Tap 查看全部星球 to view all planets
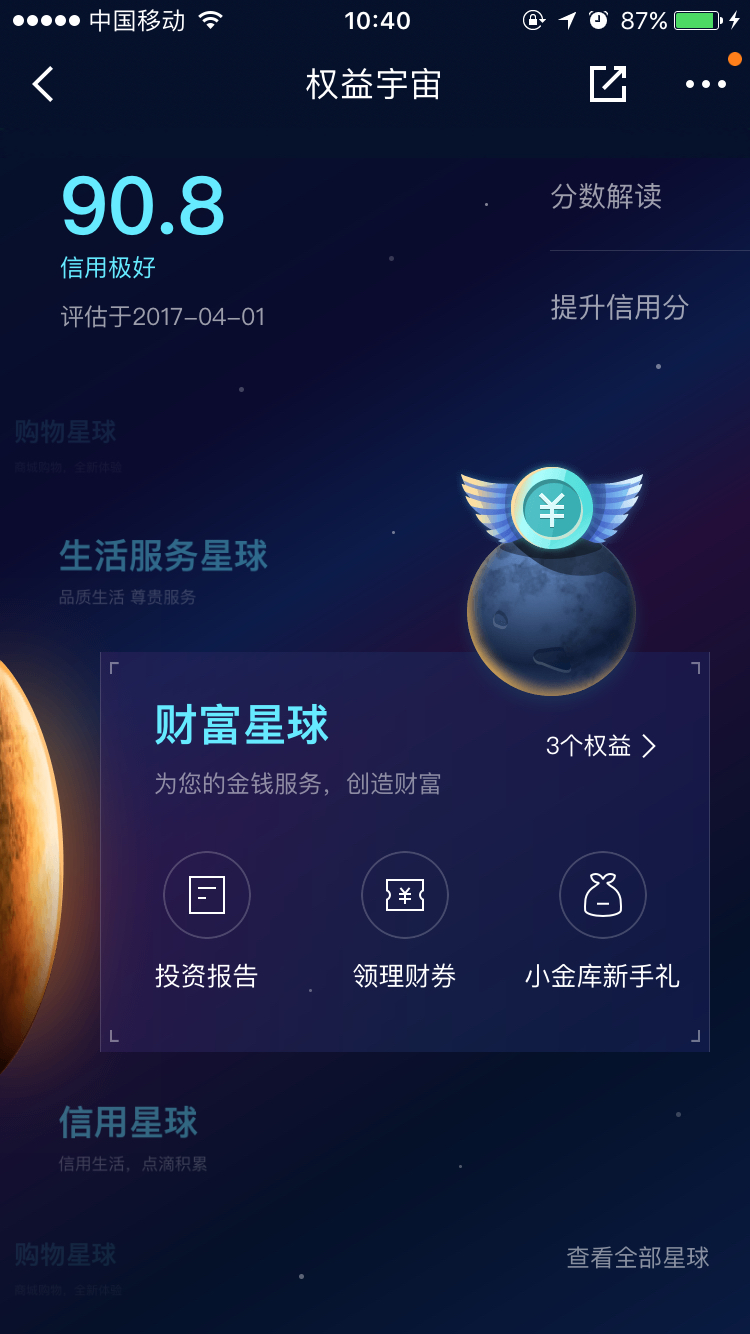Screen dimensions: 750x1334 click(x=638, y=1257)
